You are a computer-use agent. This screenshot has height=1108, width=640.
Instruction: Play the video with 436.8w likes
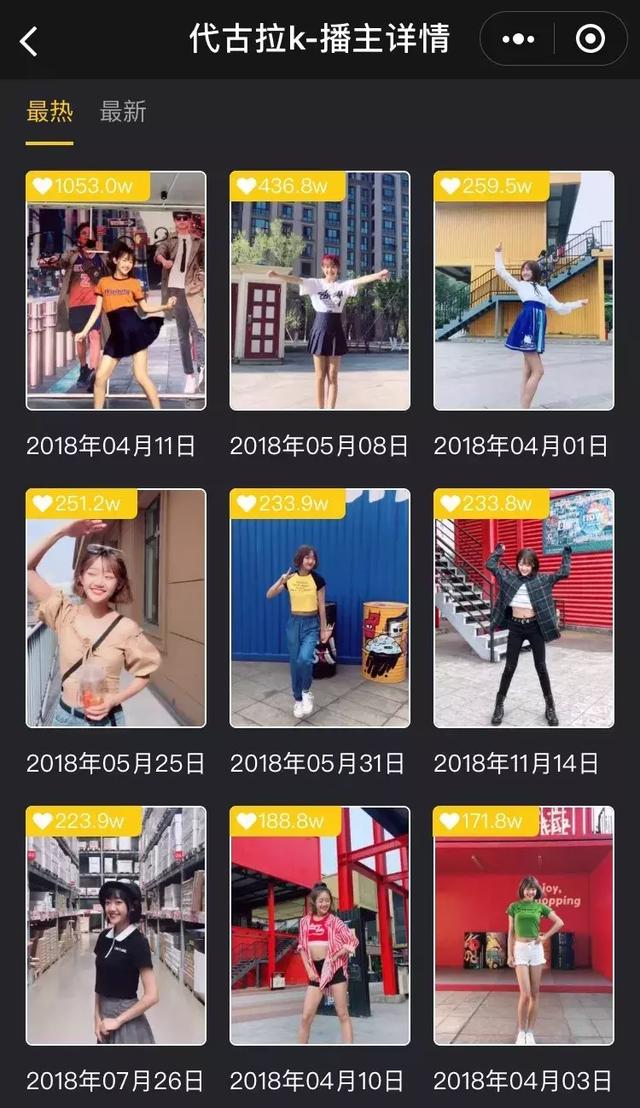click(320, 292)
